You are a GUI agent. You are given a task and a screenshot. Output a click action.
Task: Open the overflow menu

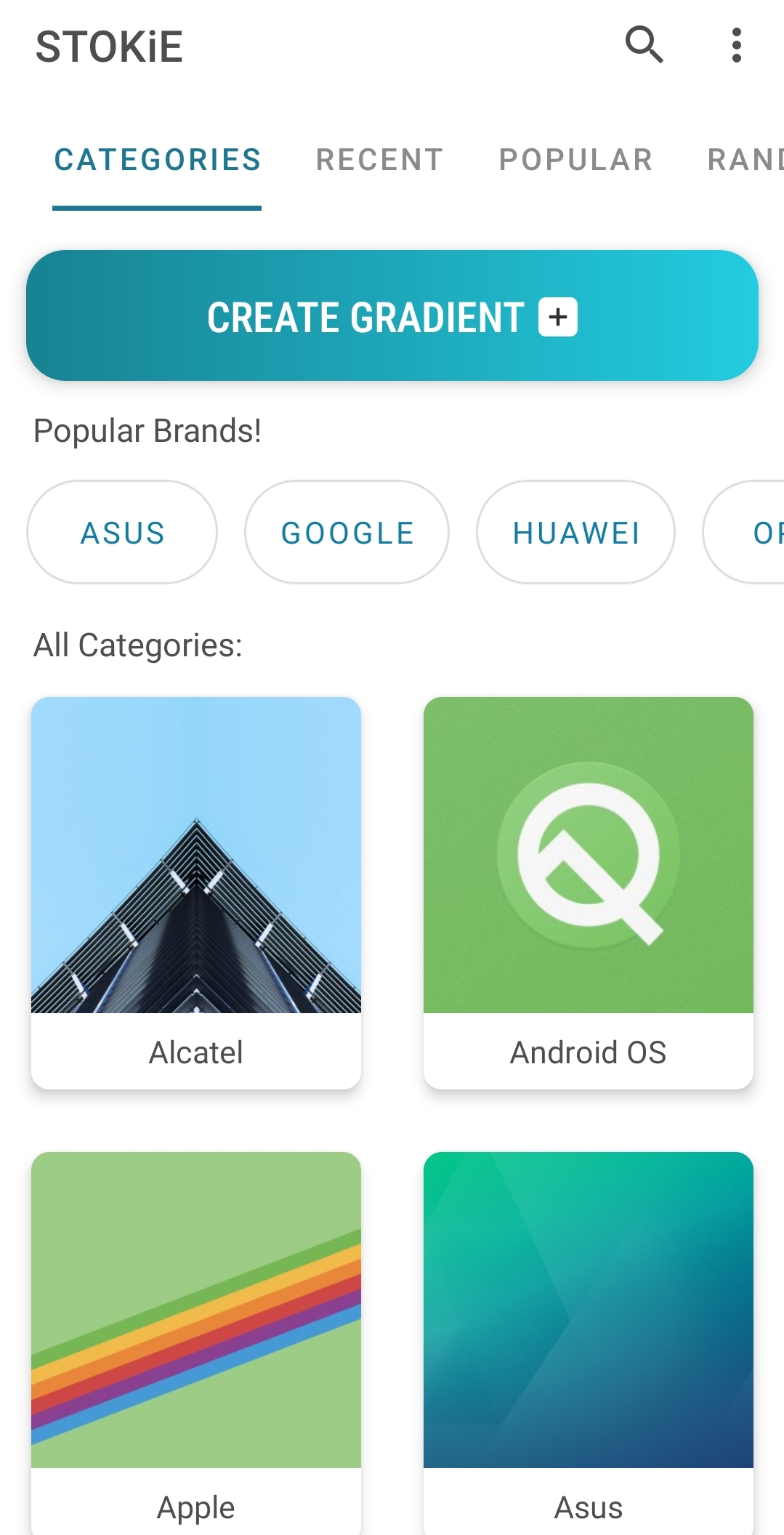pos(736,45)
